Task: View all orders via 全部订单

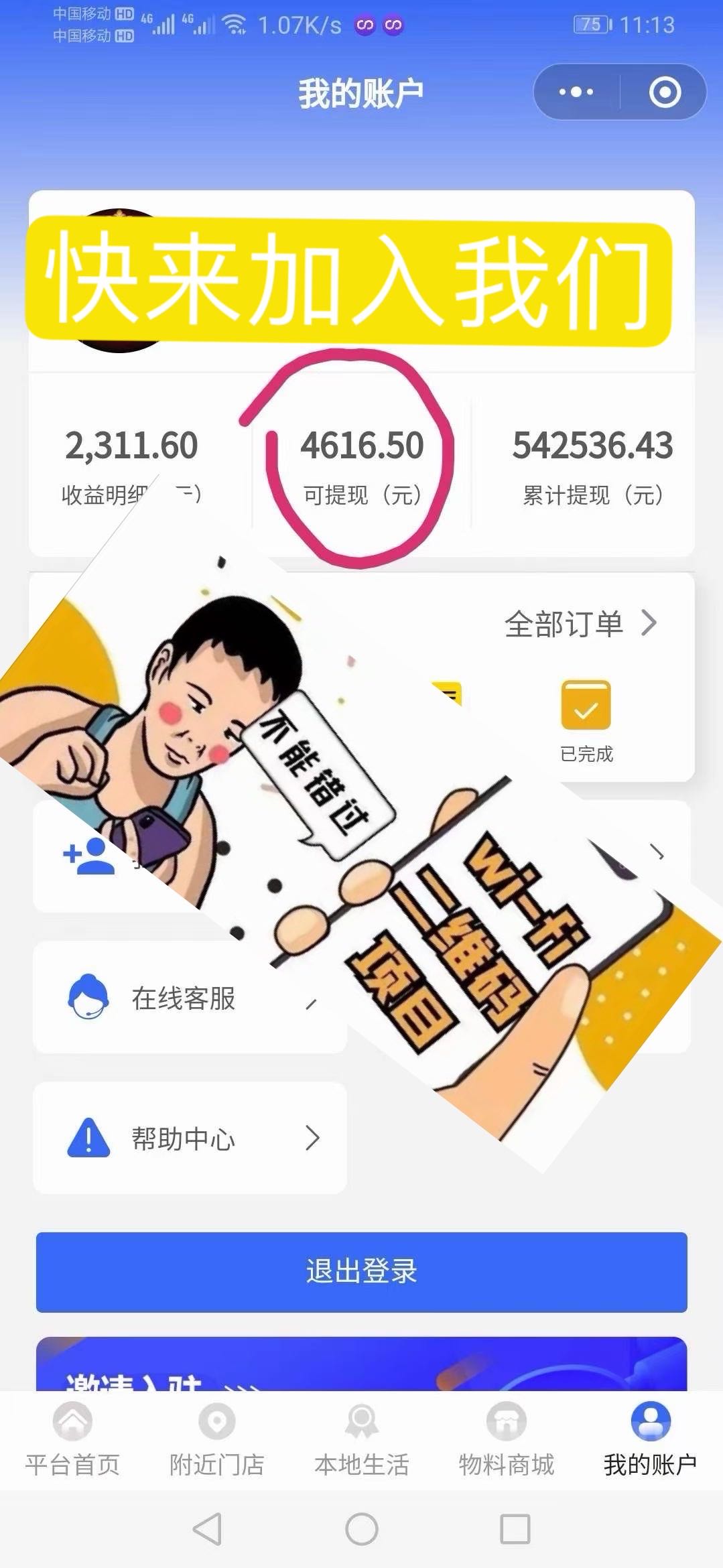Action: pyautogui.click(x=580, y=624)
